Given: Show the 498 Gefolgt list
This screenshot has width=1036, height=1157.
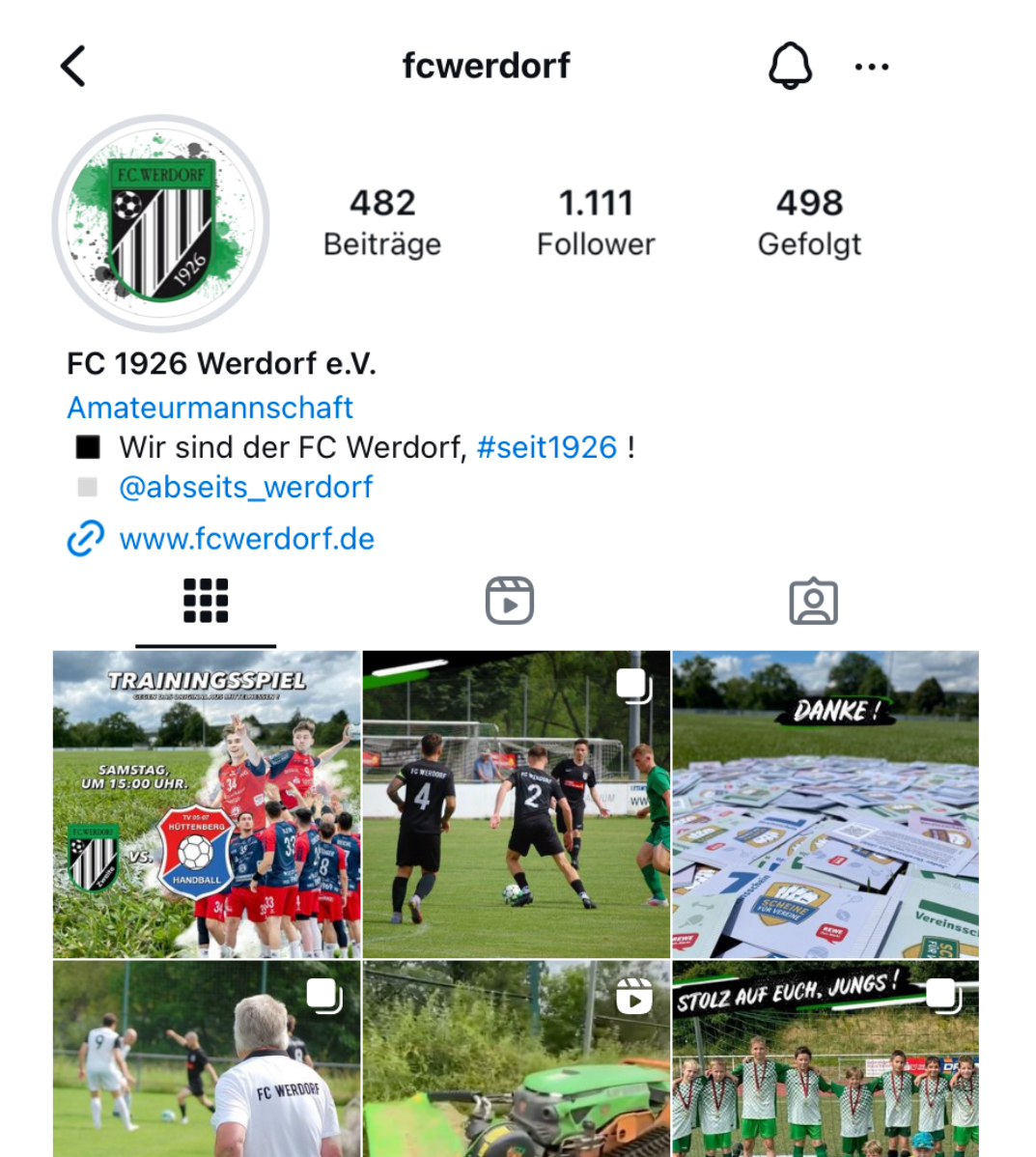Looking at the screenshot, I should click(x=809, y=222).
